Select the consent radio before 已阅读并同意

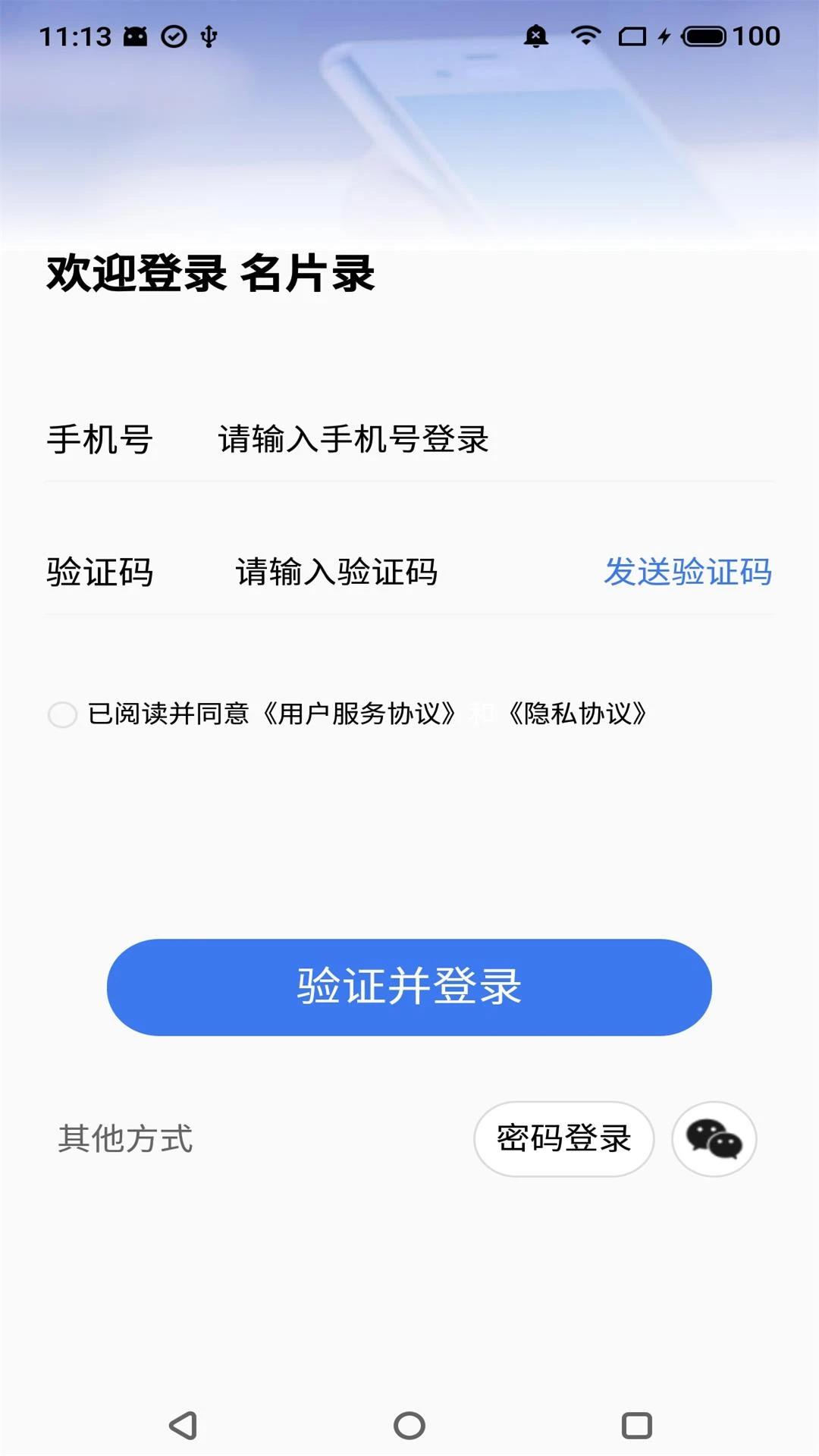[63, 714]
